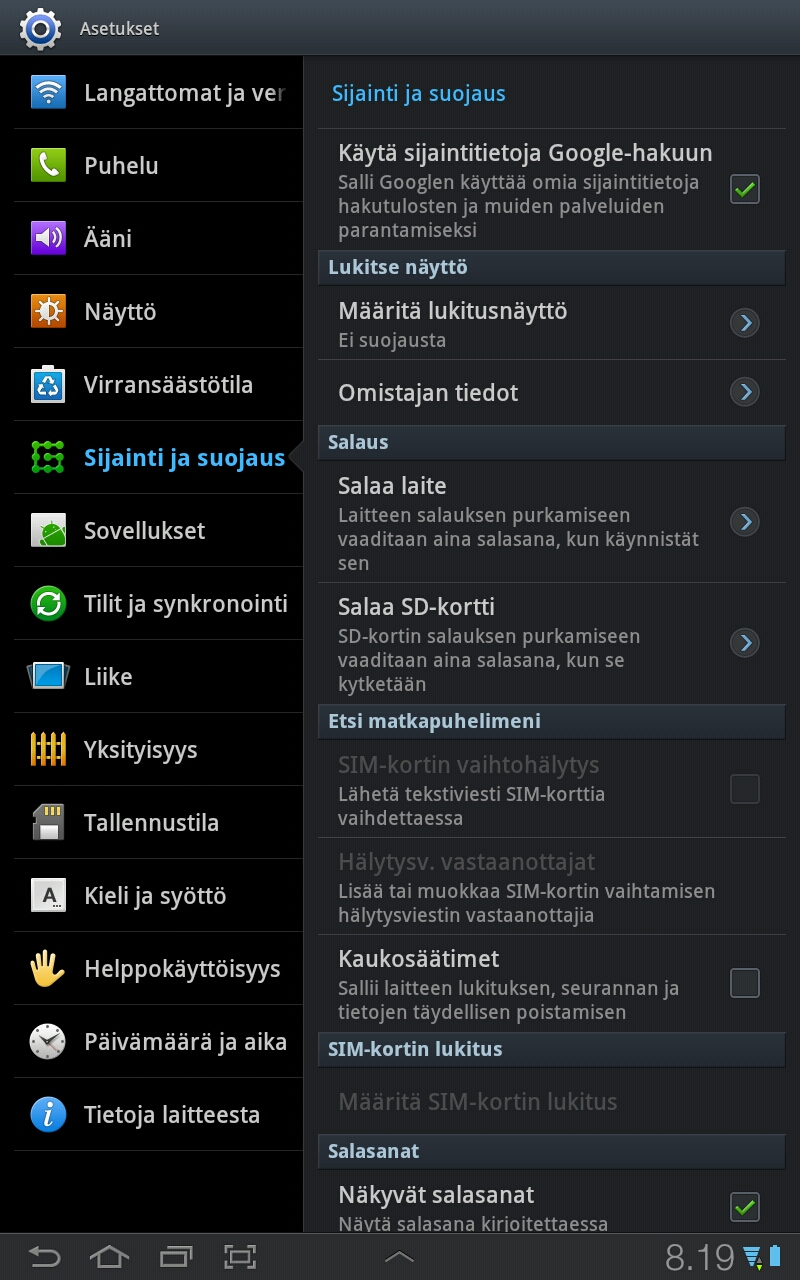The height and width of the screenshot is (1280, 800).
Task: Open Yksityisyys privacy settings
Action: (158, 750)
